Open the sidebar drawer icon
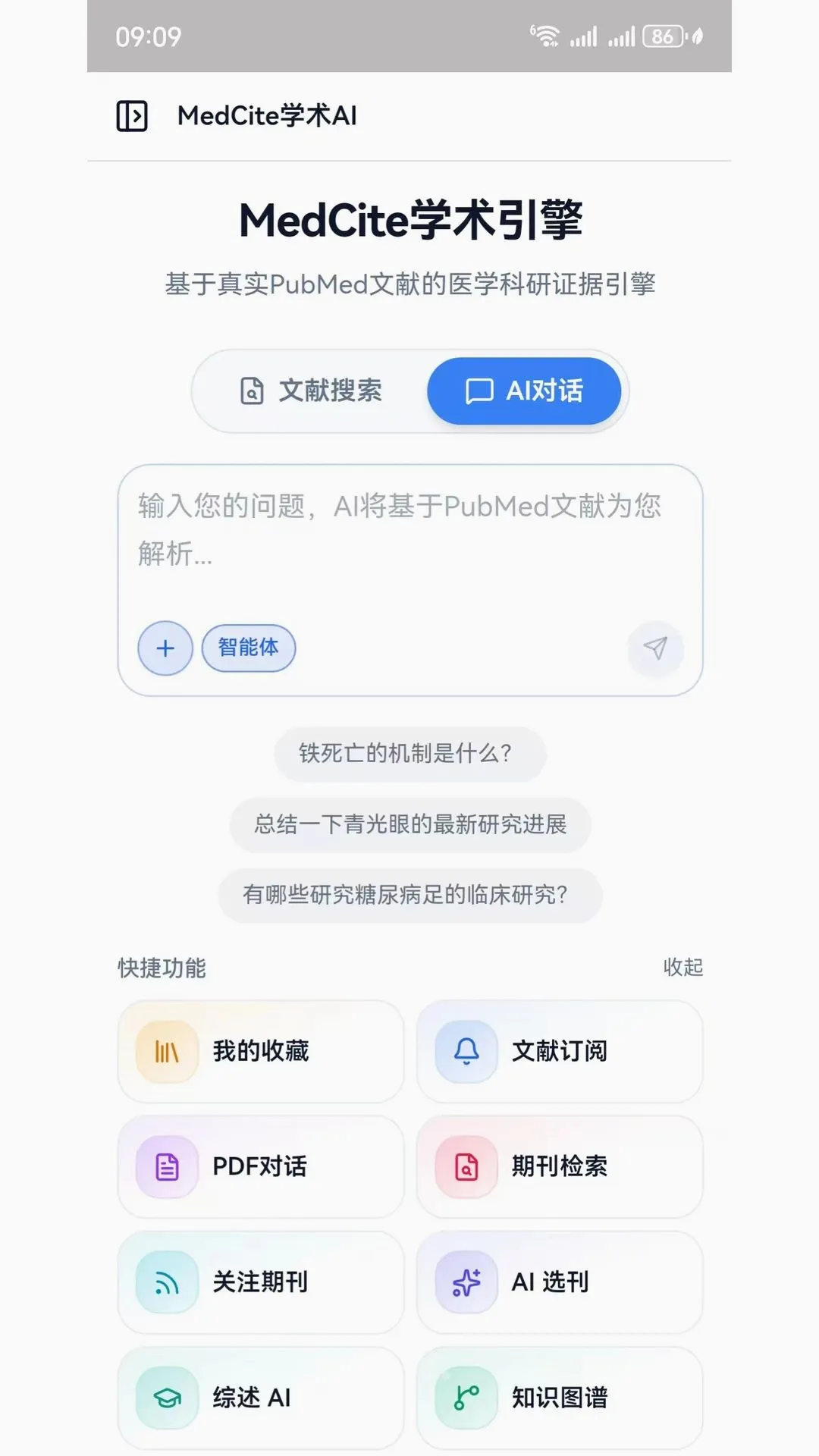819x1456 pixels. click(x=132, y=116)
